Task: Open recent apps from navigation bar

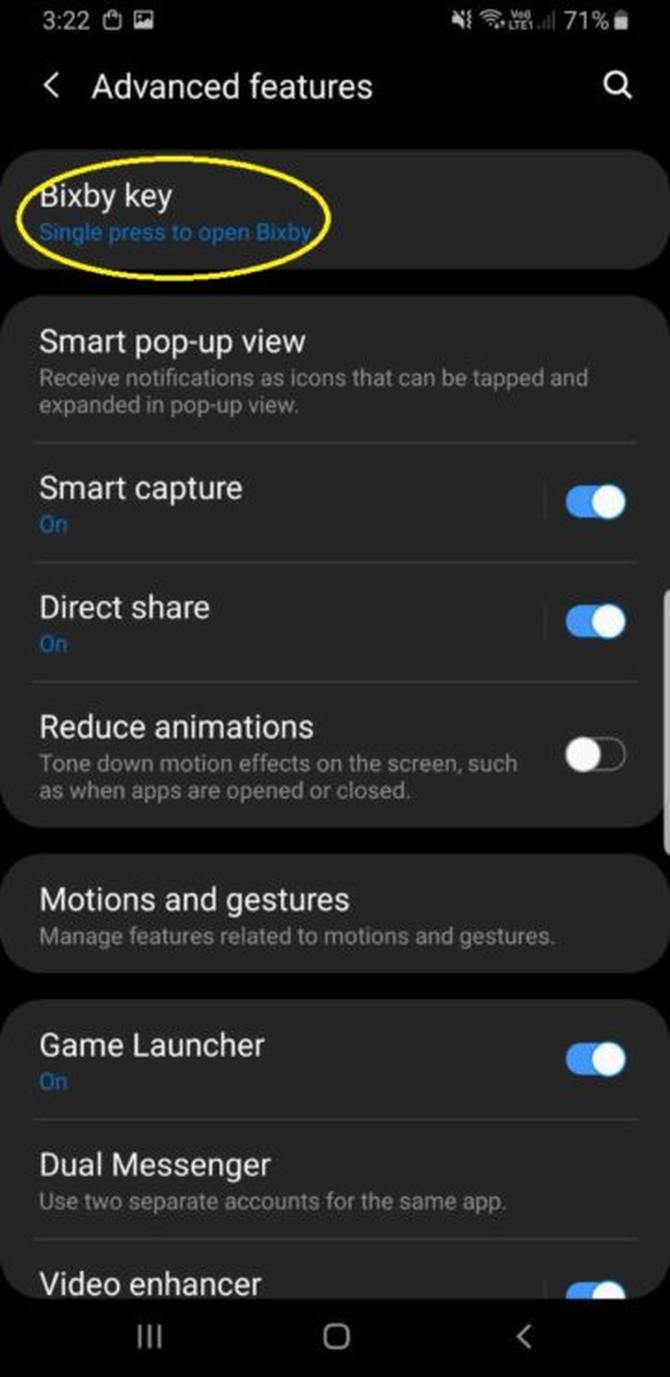Action: click(x=149, y=1337)
